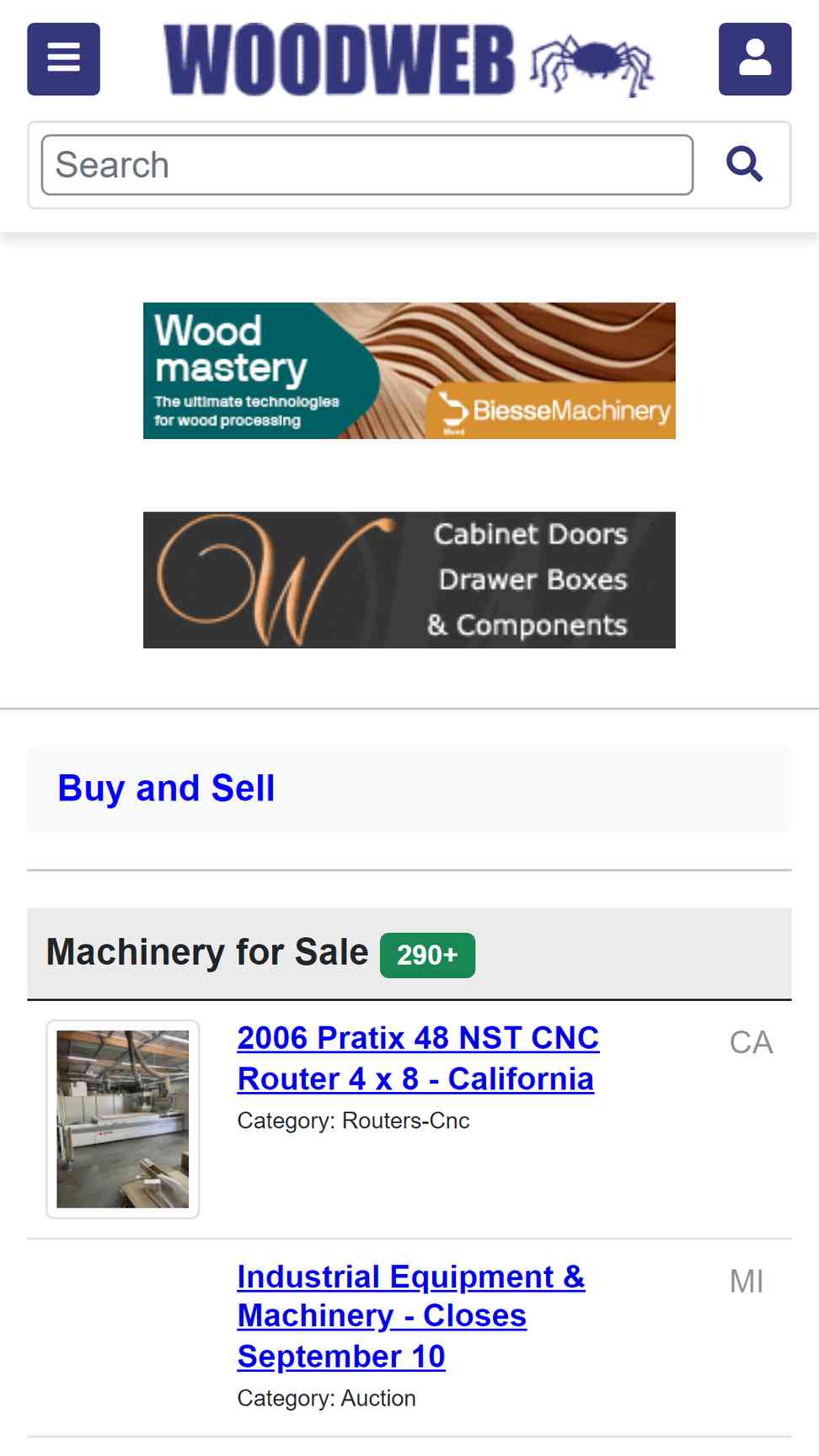Image resolution: width=819 pixels, height=1456 pixels.
Task: Tap the WOODWEB logo to go home
Action: click(x=409, y=61)
